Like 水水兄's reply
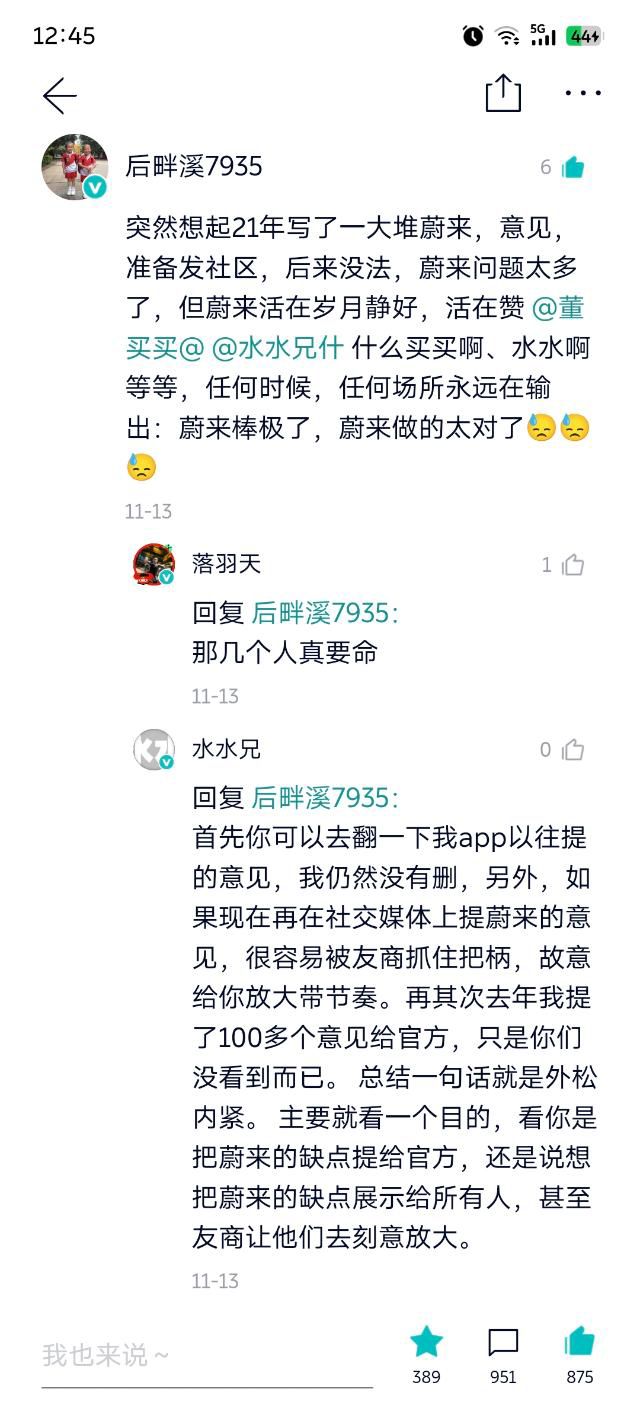Screen dimensions: 640x1408 click(573, 750)
